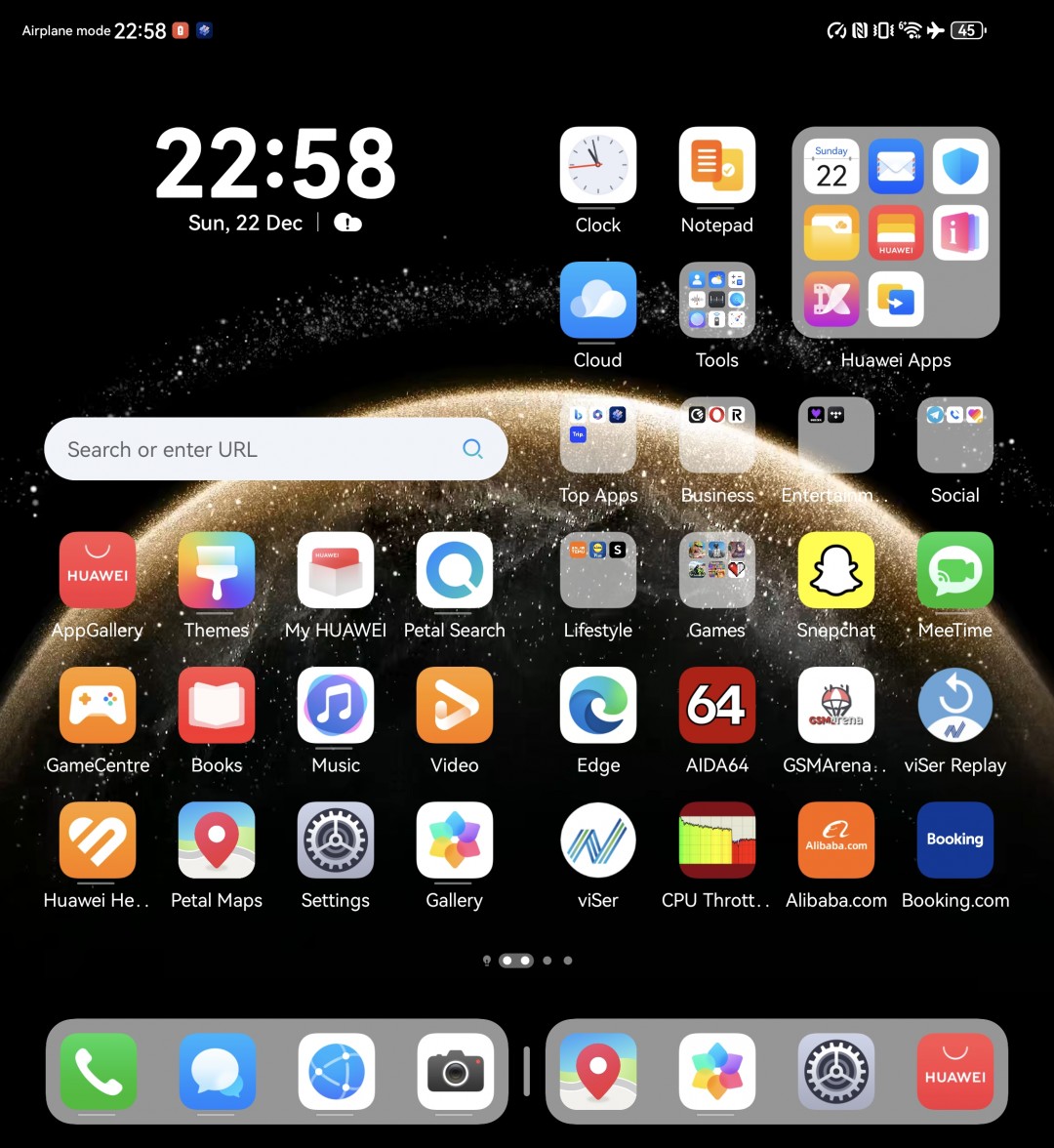The height and width of the screenshot is (1148, 1054).
Task: Open the Booking.com app
Action: [954, 840]
